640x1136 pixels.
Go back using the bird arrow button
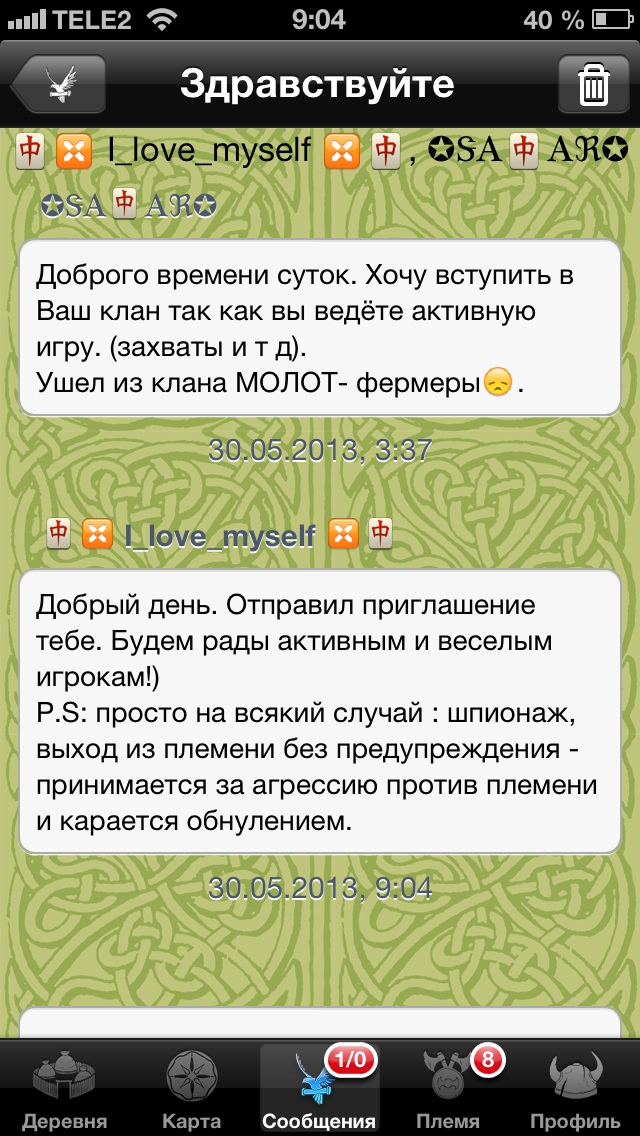coord(58,85)
